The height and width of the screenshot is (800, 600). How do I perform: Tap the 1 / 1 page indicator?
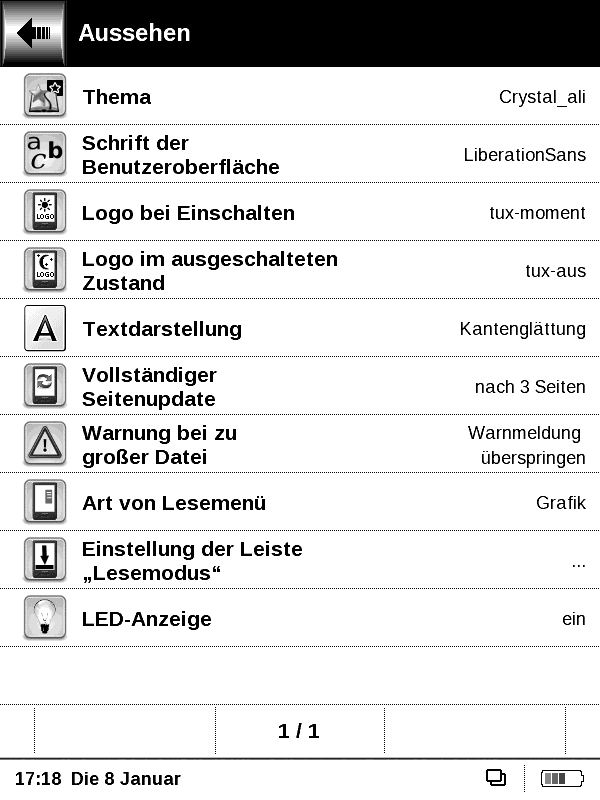(299, 731)
